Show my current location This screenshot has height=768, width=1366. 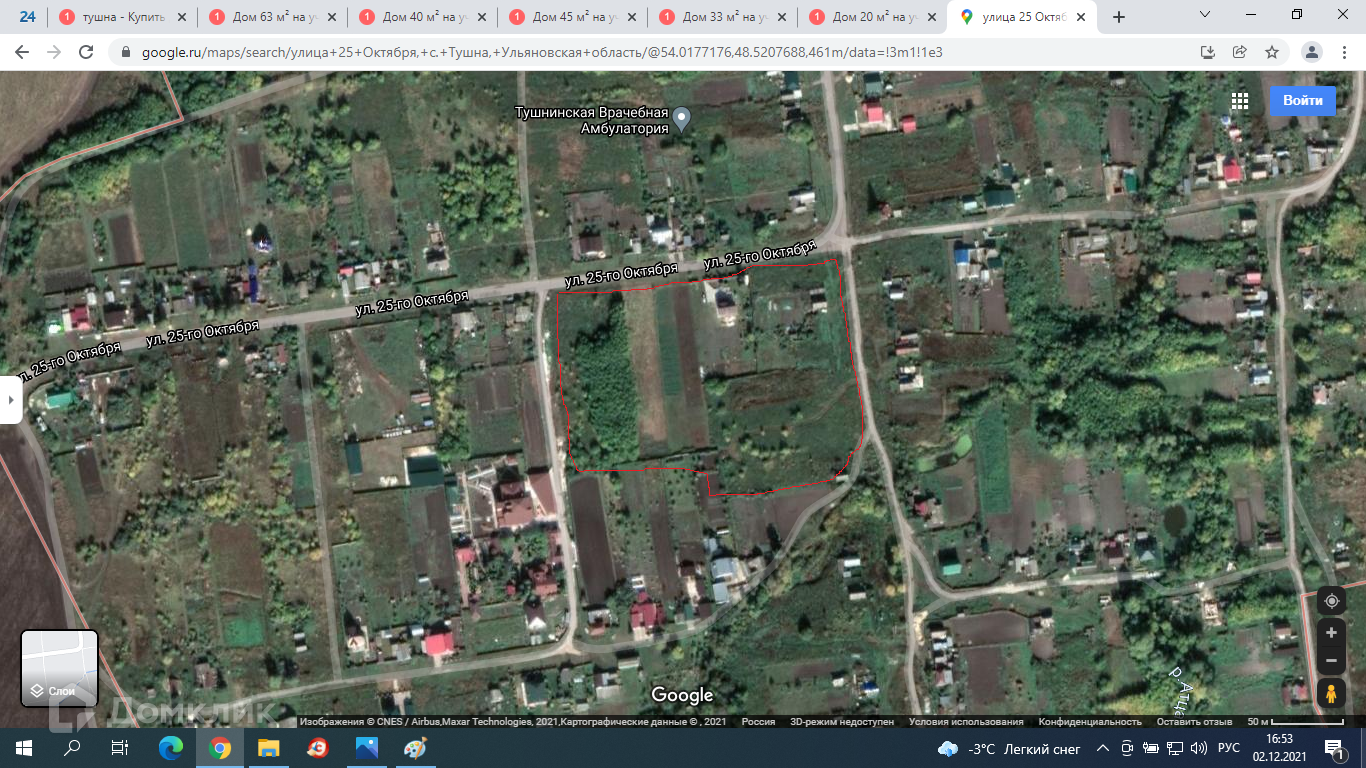pos(1331,601)
